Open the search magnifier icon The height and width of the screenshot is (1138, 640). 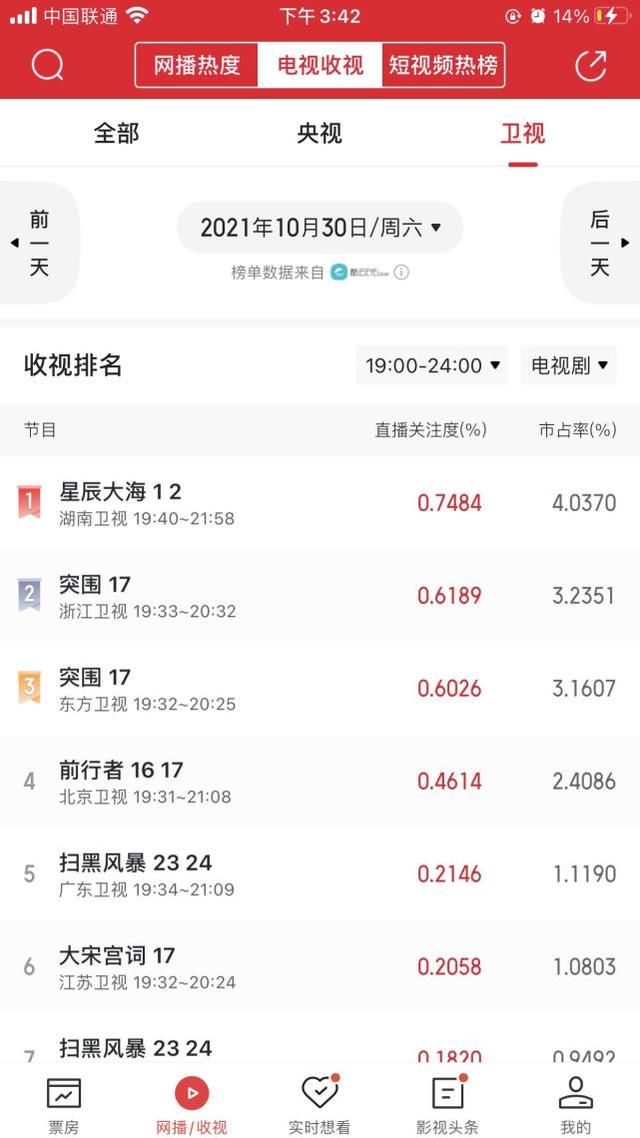(48, 66)
